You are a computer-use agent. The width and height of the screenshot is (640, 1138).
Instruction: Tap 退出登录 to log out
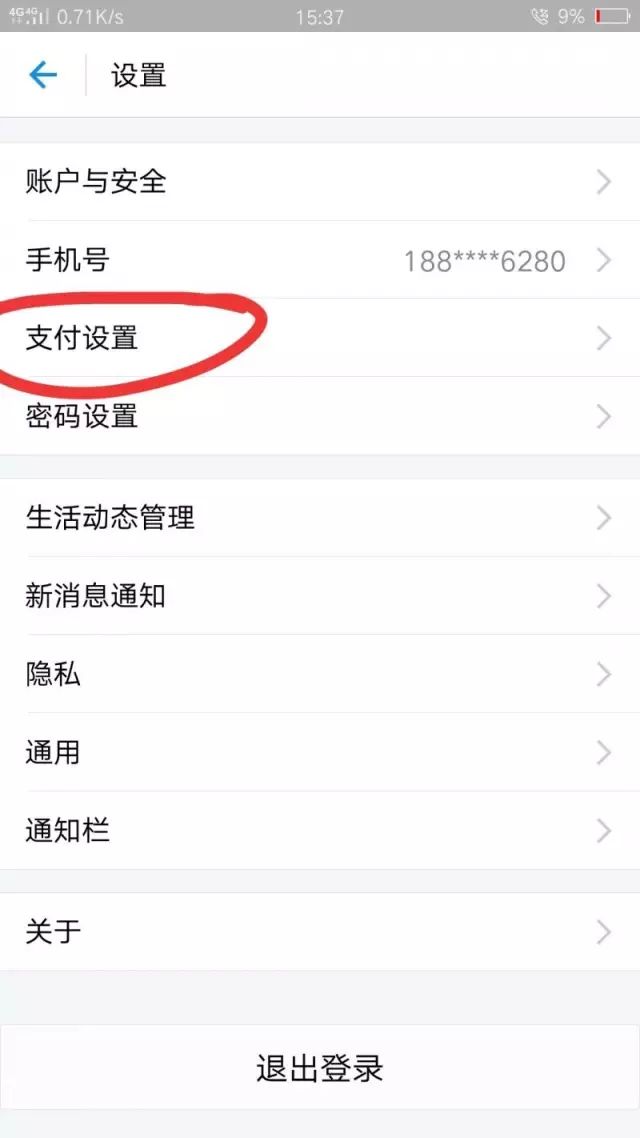point(320,1068)
